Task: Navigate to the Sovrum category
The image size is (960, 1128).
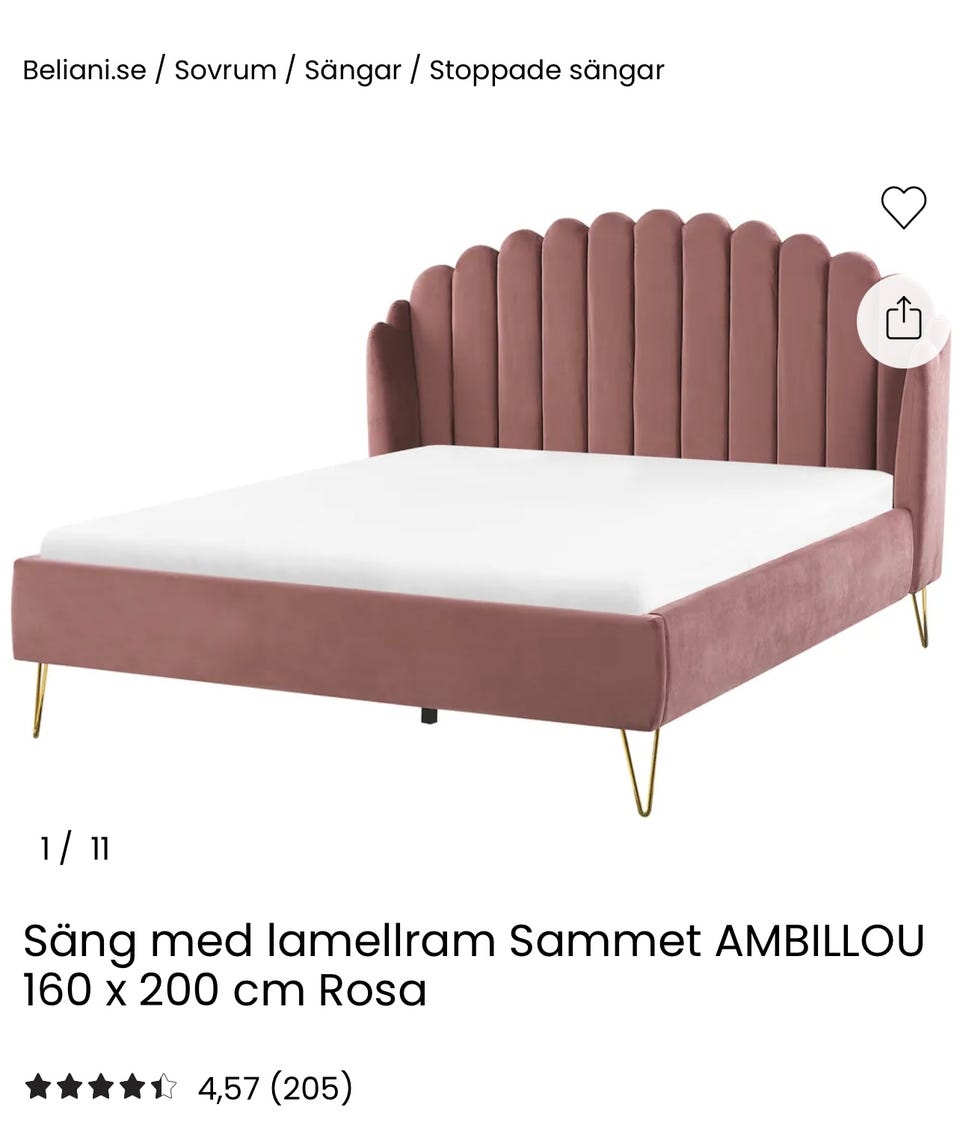Action: pyautogui.click(x=222, y=70)
